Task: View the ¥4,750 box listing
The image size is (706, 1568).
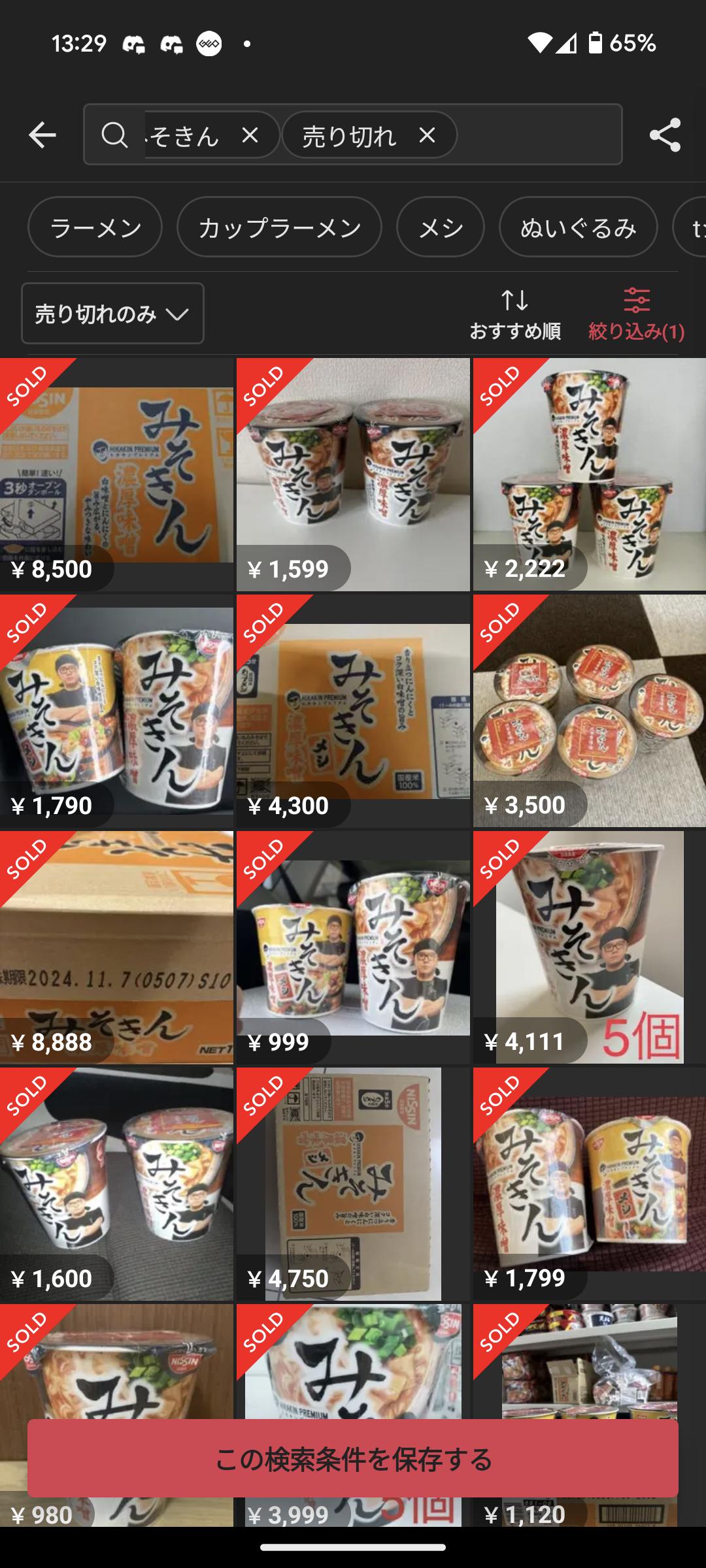Action: pyautogui.click(x=353, y=1184)
